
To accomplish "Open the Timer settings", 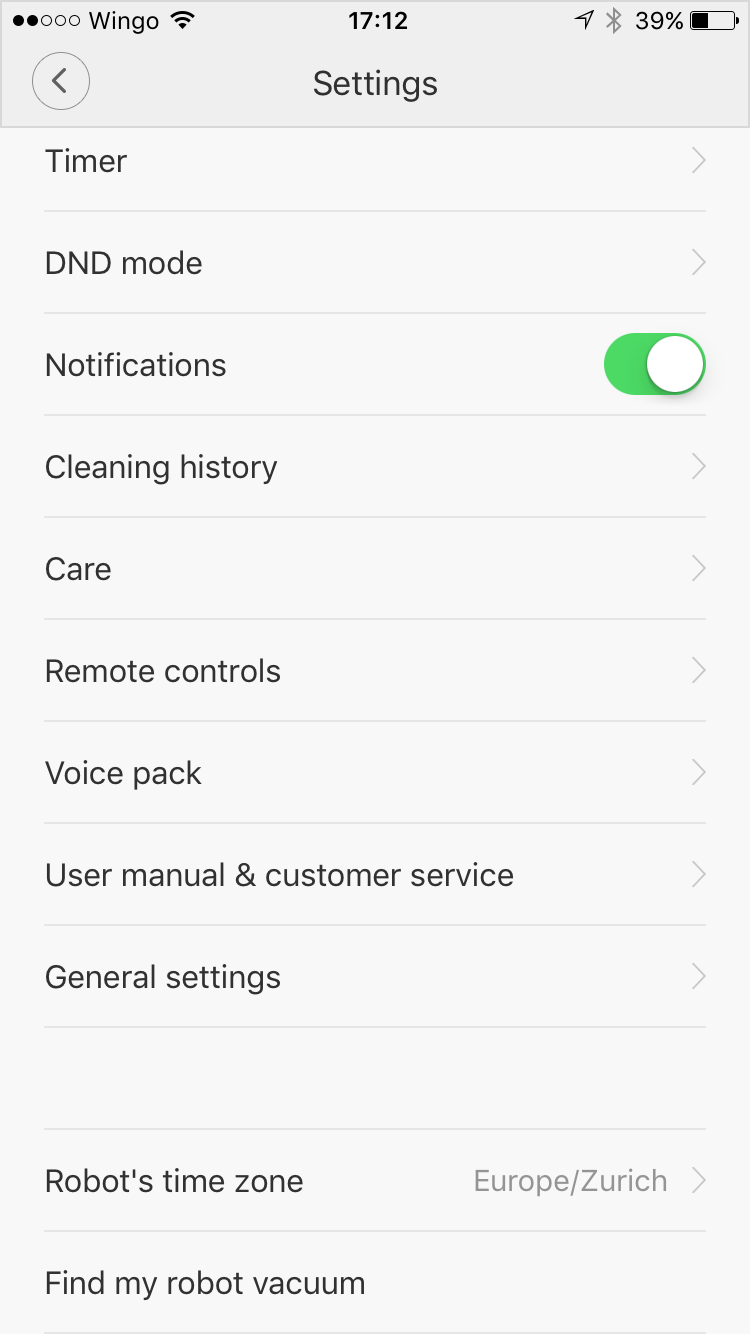I will (x=375, y=161).
